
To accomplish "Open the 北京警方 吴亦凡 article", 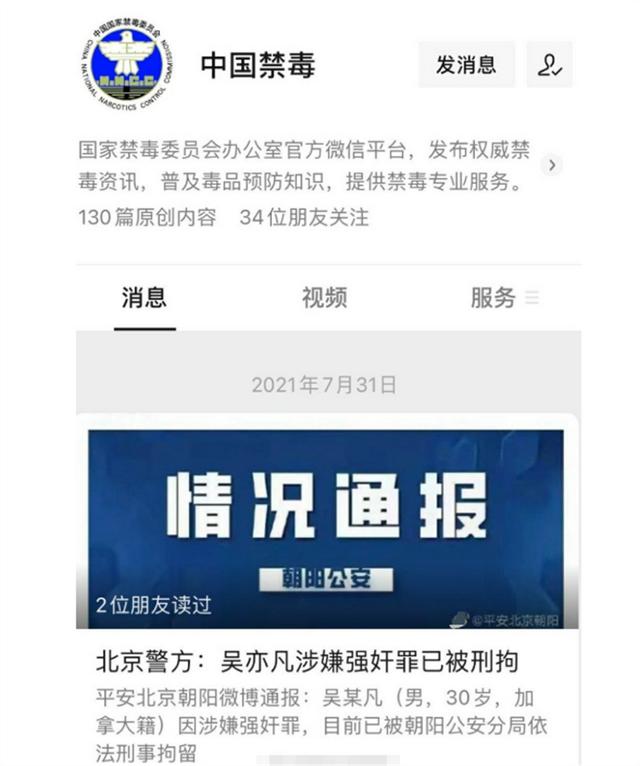I will pos(307,661).
